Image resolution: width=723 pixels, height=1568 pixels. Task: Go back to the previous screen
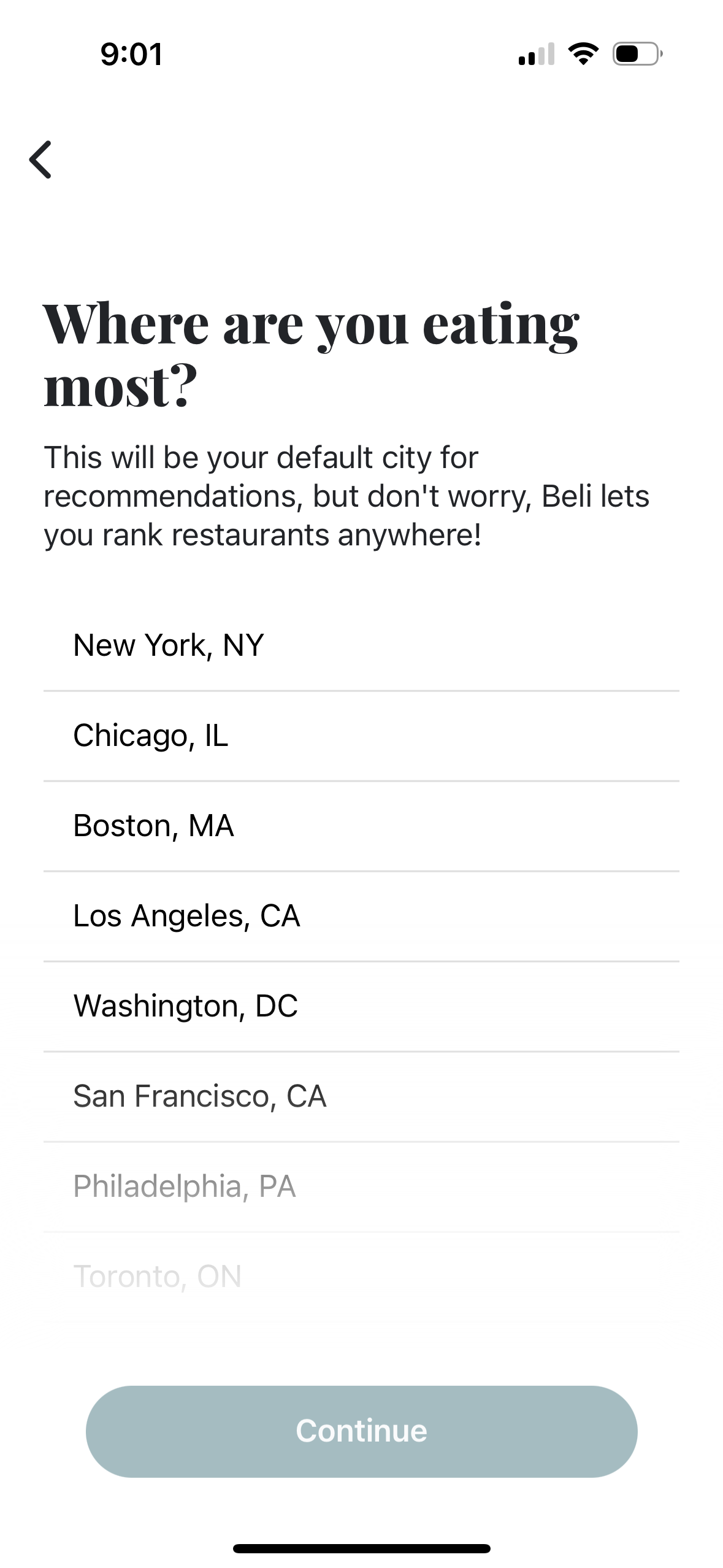click(40, 159)
